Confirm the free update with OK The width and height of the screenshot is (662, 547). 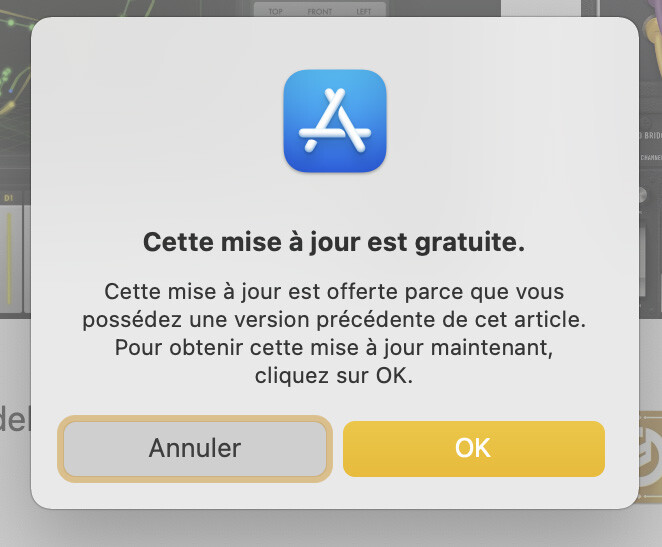[473, 448]
